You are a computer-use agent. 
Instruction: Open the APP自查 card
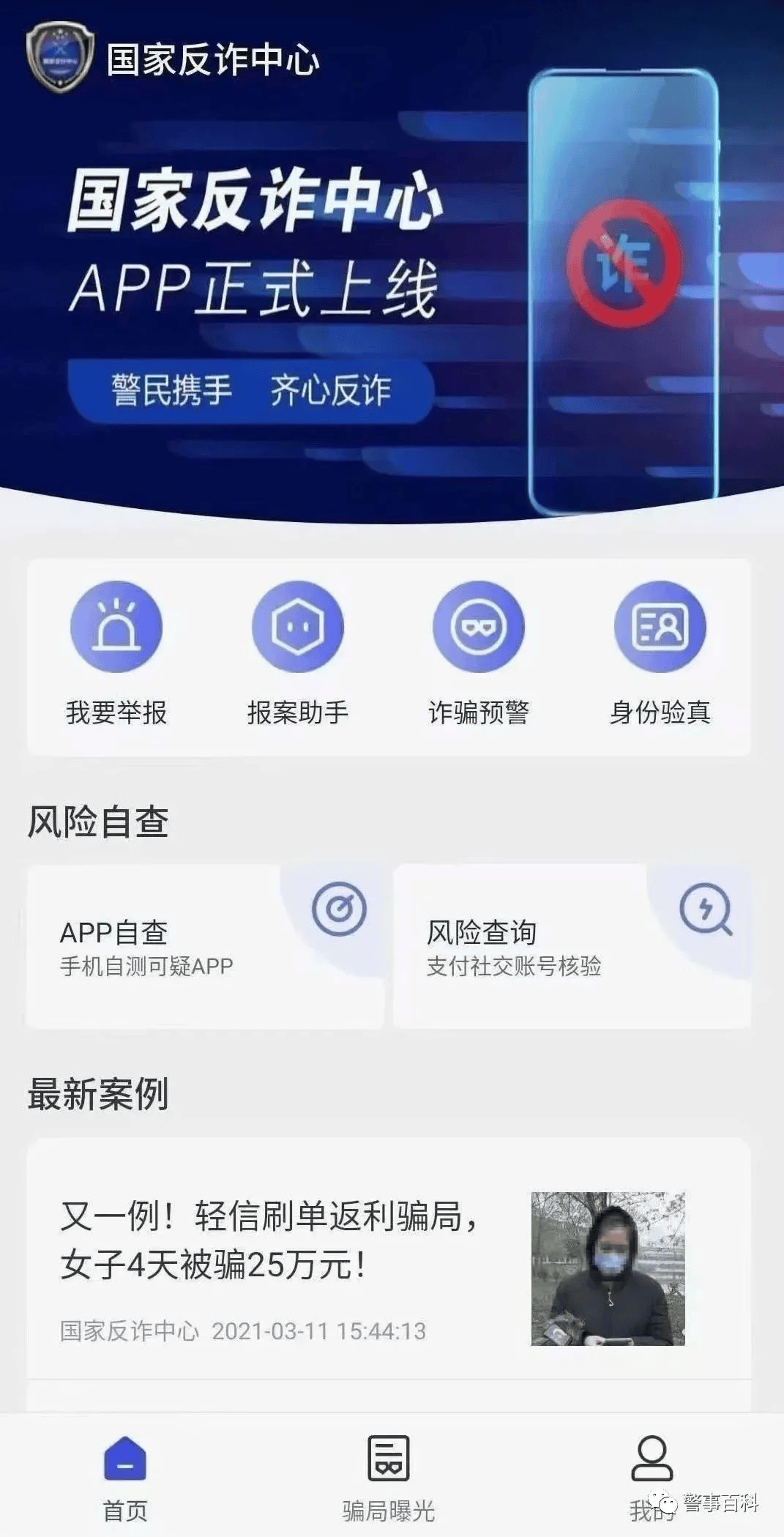click(x=205, y=946)
